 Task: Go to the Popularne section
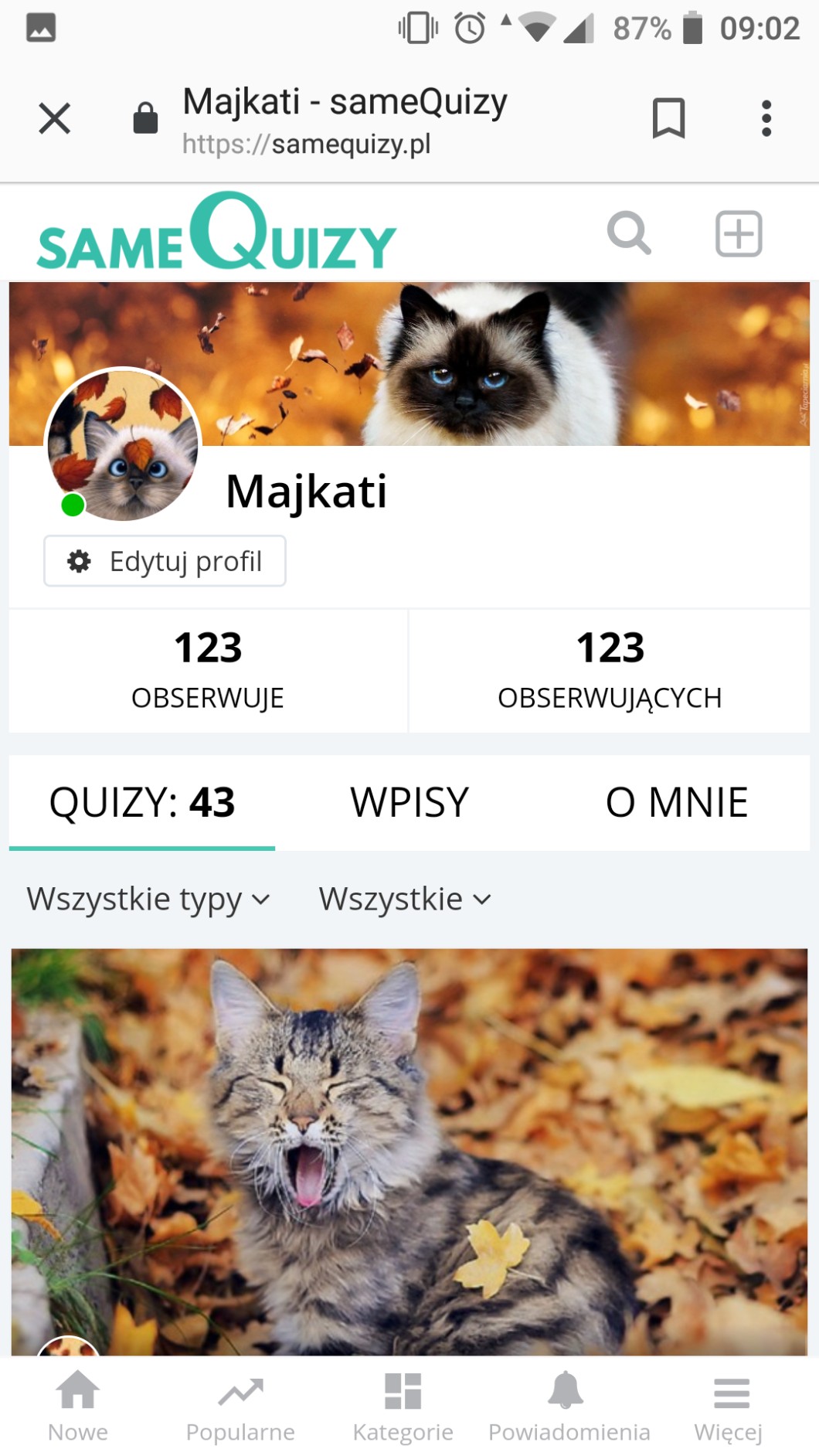240,1407
